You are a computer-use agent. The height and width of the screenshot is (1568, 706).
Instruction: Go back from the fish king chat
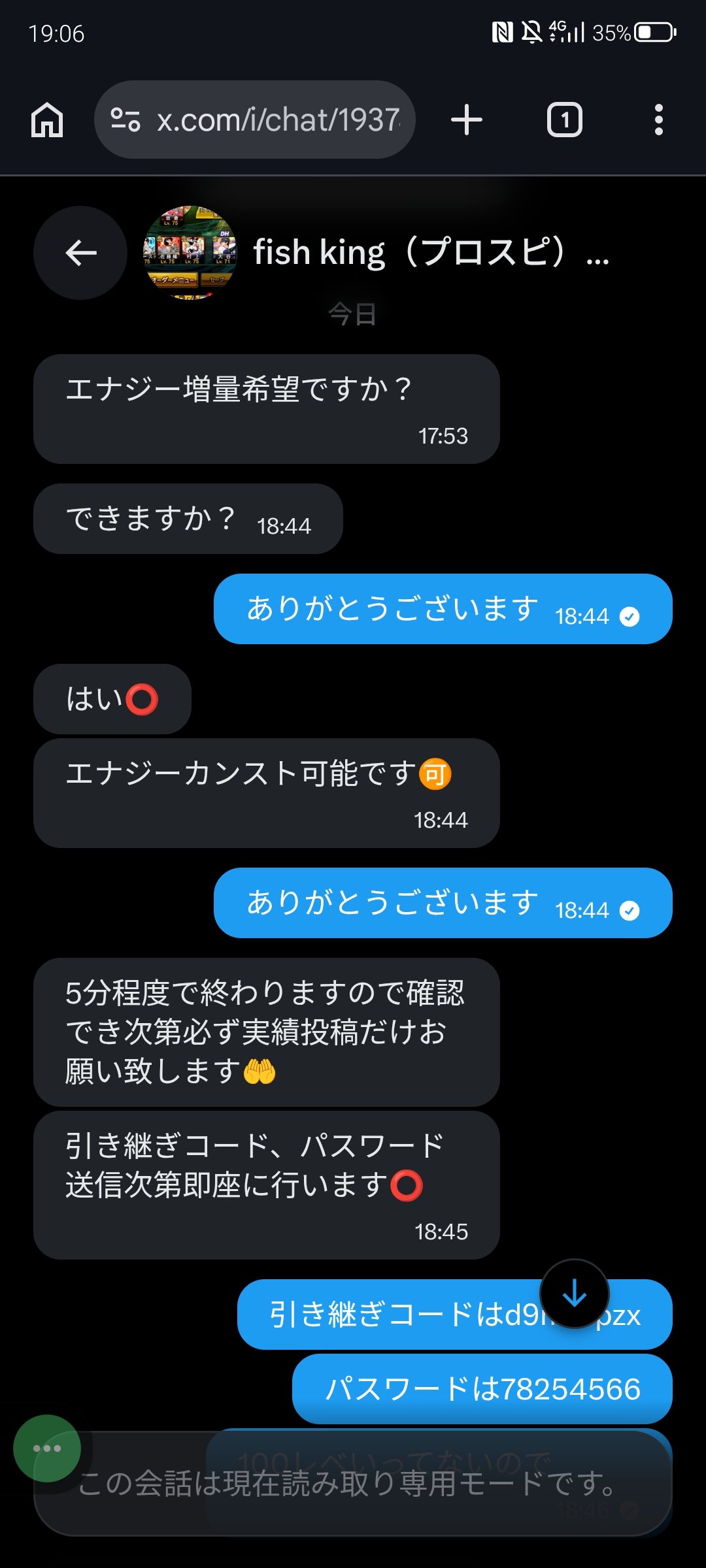[80, 253]
